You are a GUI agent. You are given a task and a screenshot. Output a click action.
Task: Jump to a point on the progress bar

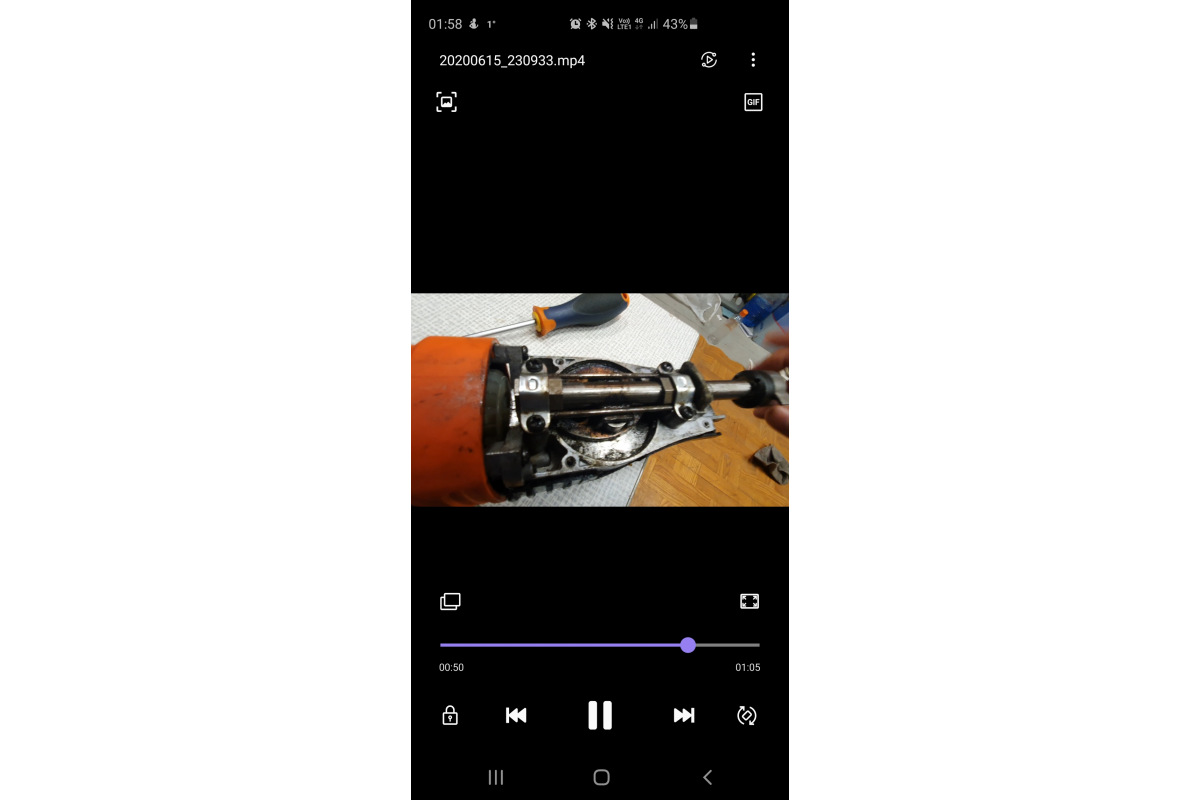pos(560,645)
